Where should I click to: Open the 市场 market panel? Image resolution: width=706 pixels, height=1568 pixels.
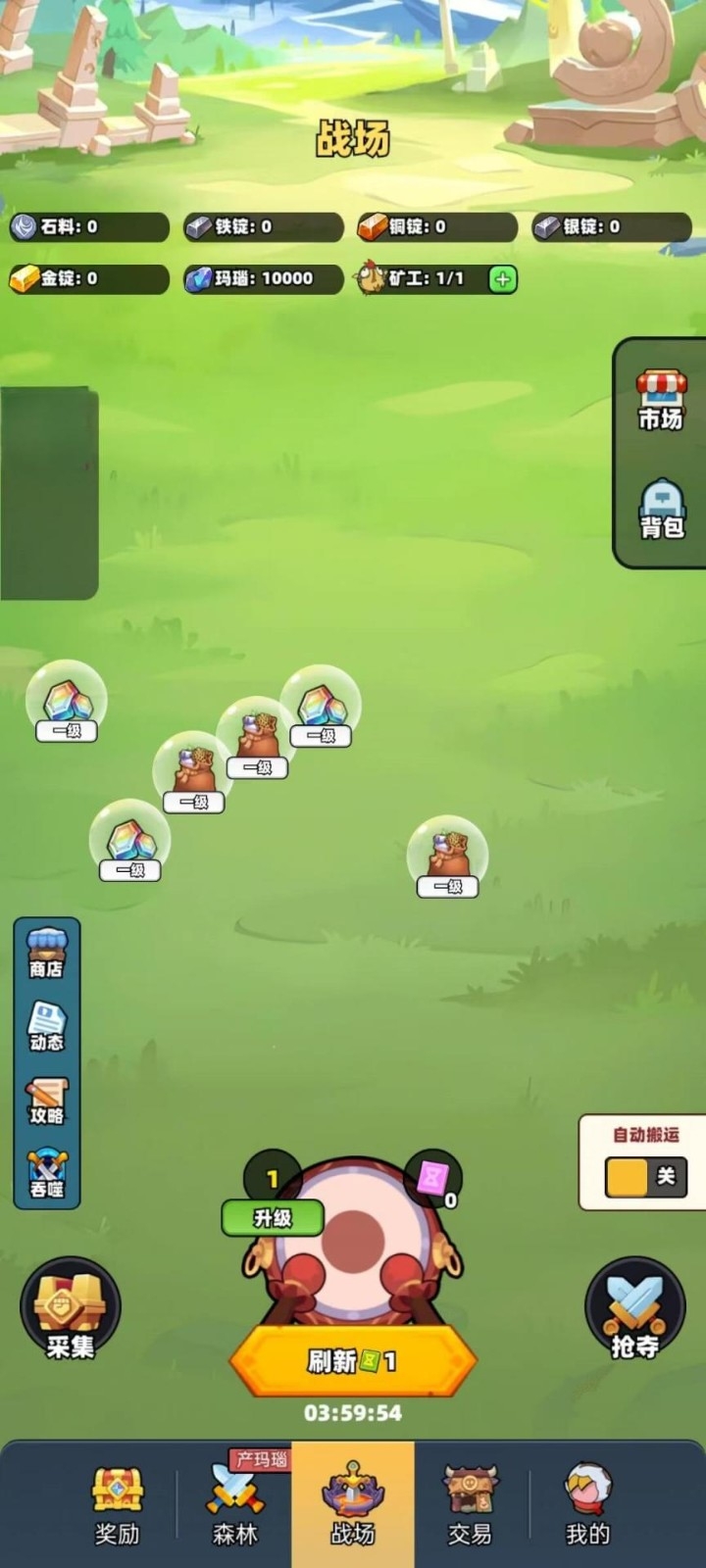tap(661, 400)
